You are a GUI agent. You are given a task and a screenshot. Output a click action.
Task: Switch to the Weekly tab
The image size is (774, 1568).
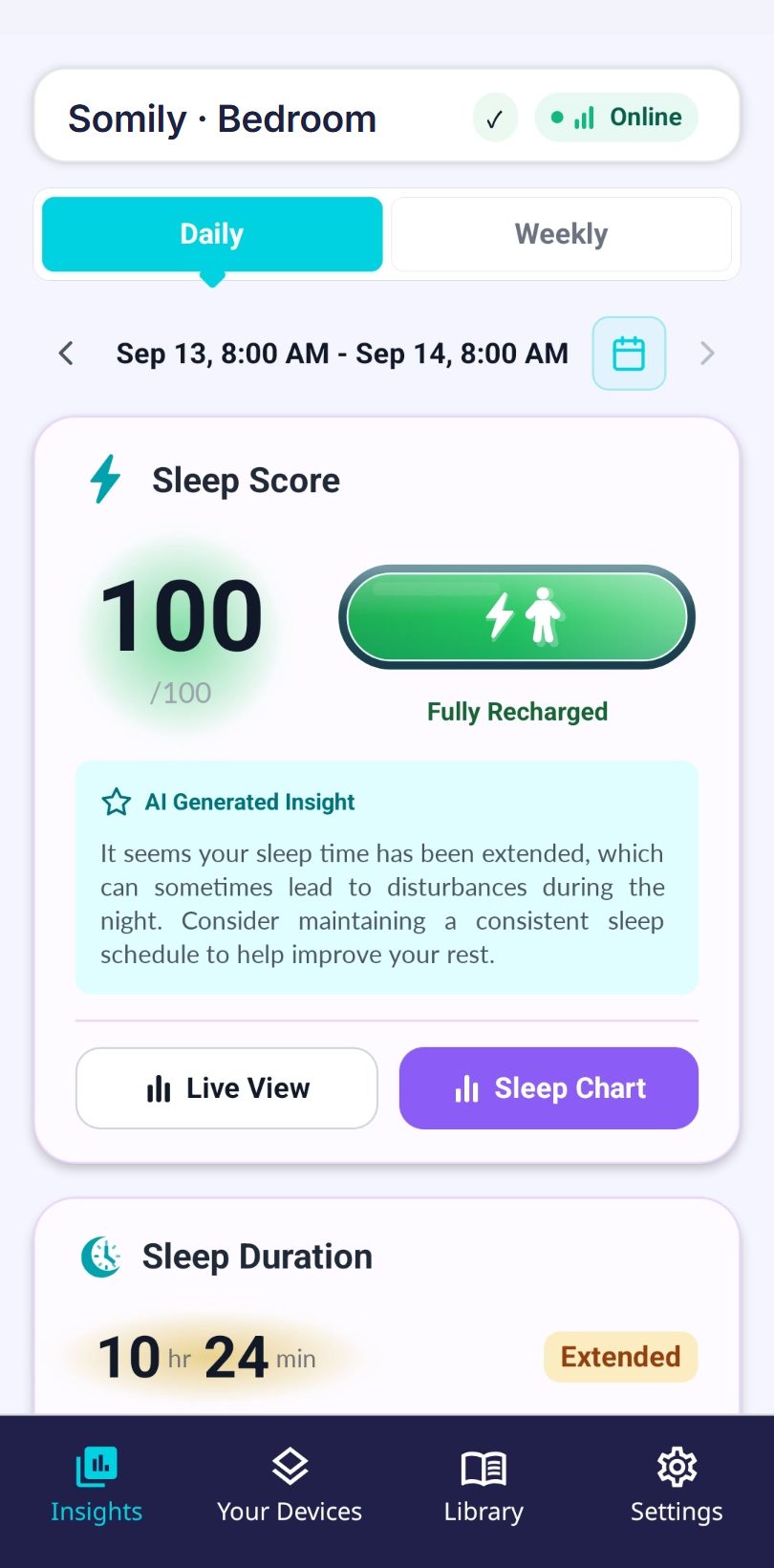pos(561,234)
